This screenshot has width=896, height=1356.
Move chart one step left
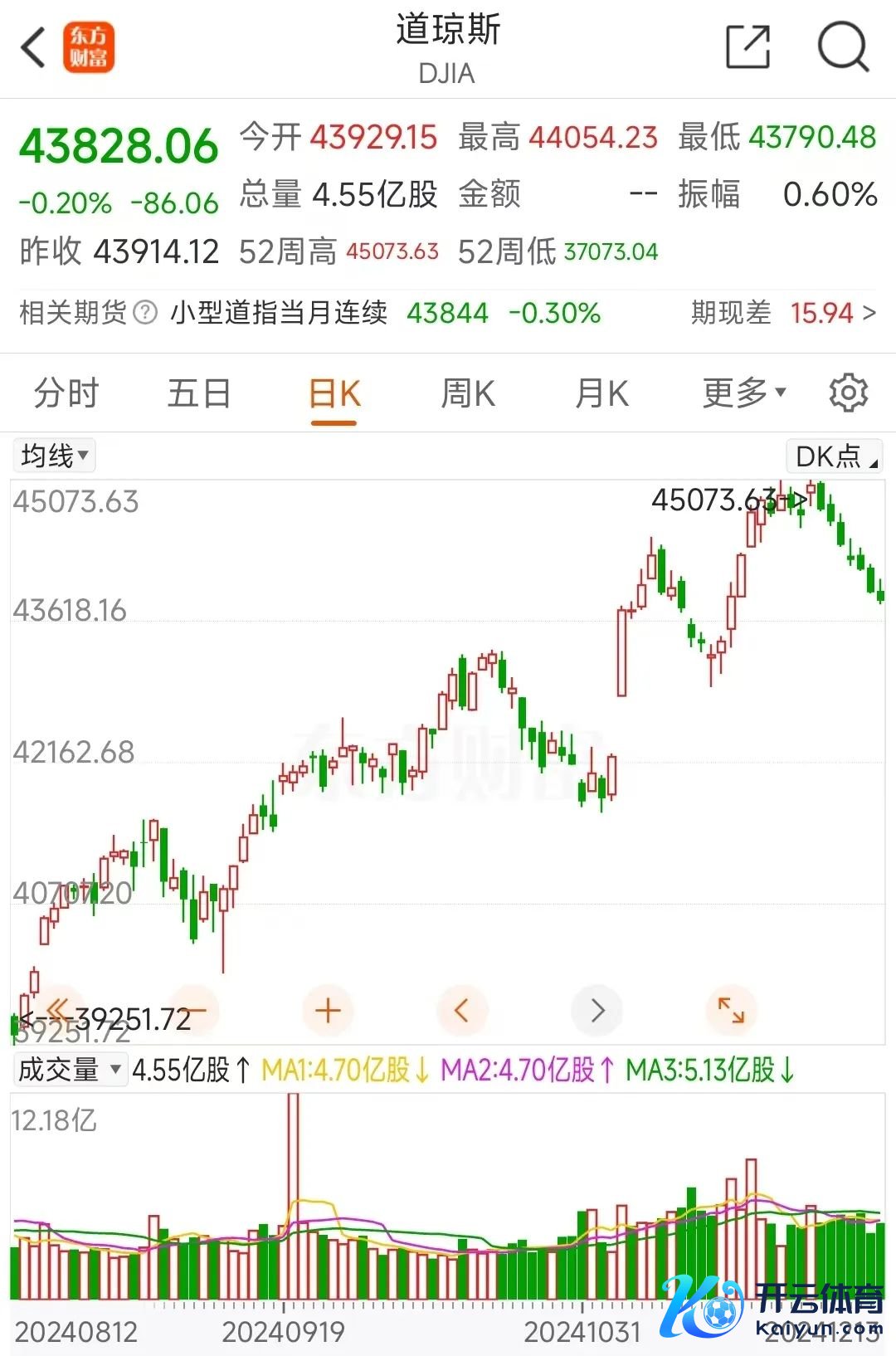(x=462, y=1010)
